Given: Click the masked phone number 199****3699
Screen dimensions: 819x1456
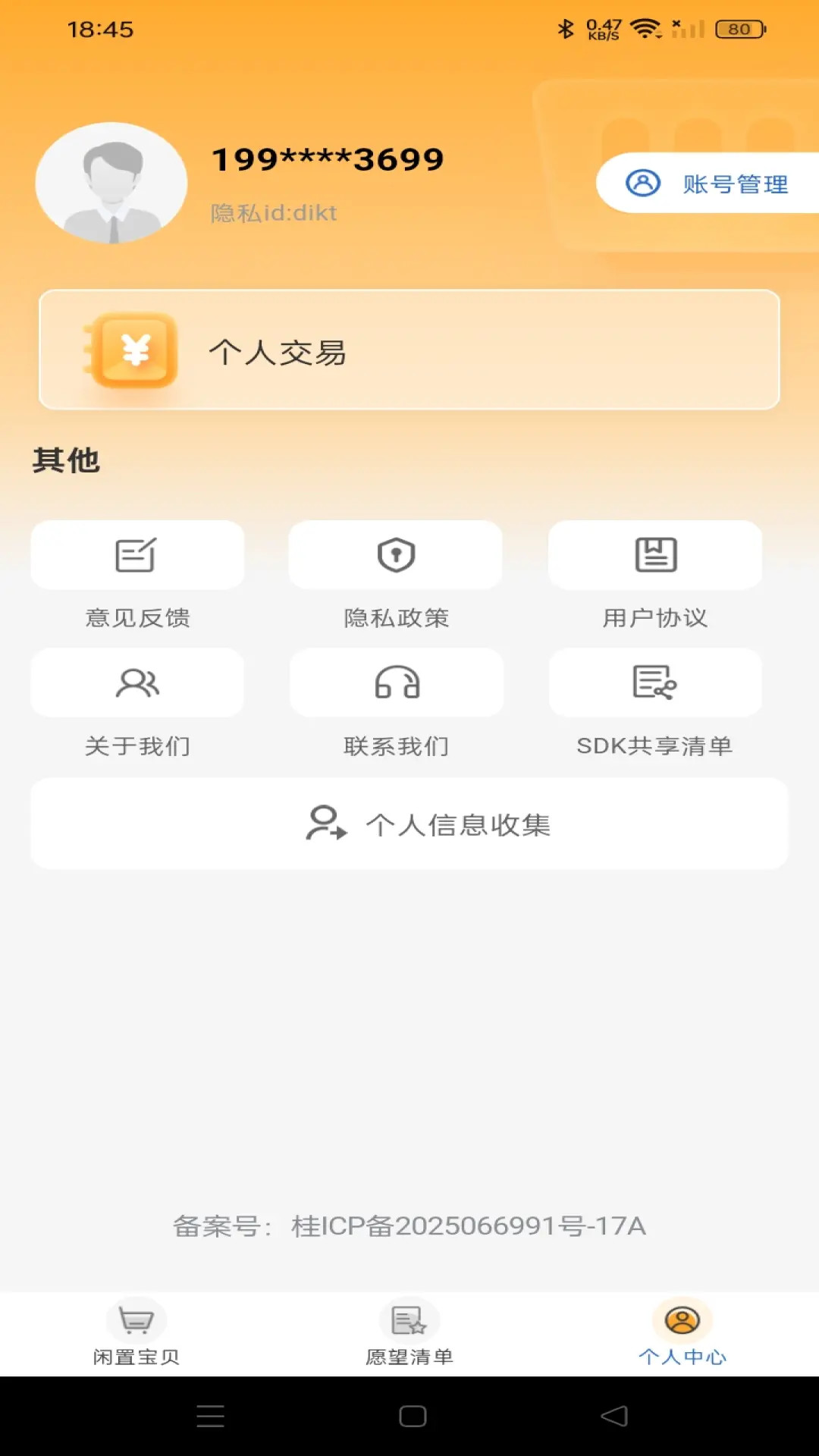Looking at the screenshot, I should click(328, 159).
